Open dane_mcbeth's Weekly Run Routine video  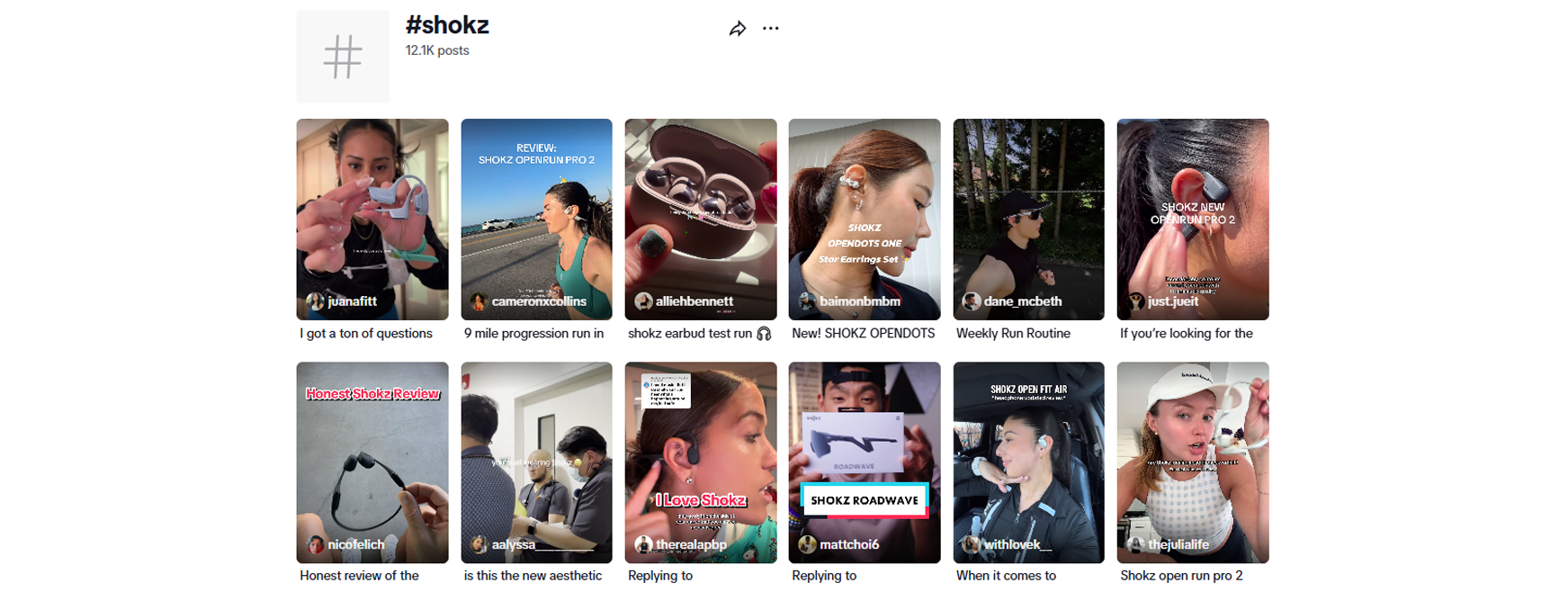coord(1028,219)
